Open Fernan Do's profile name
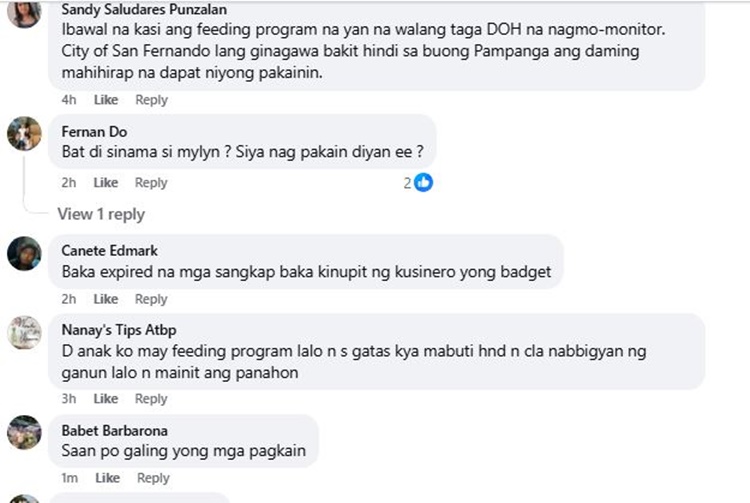This screenshot has width=750, height=503. point(94,132)
